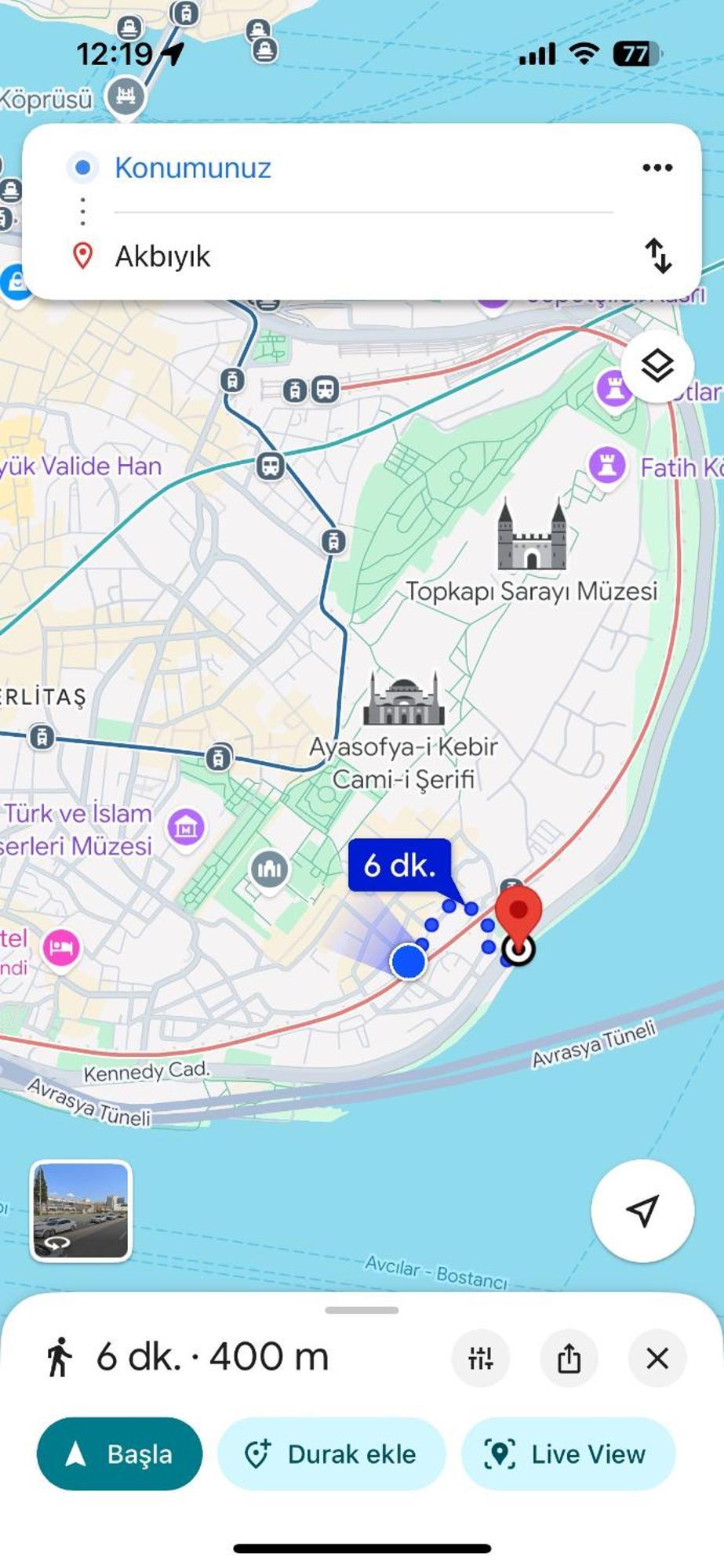Image resolution: width=724 pixels, height=1568 pixels.
Task: Start navigation with Başla
Action: [119, 1454]
